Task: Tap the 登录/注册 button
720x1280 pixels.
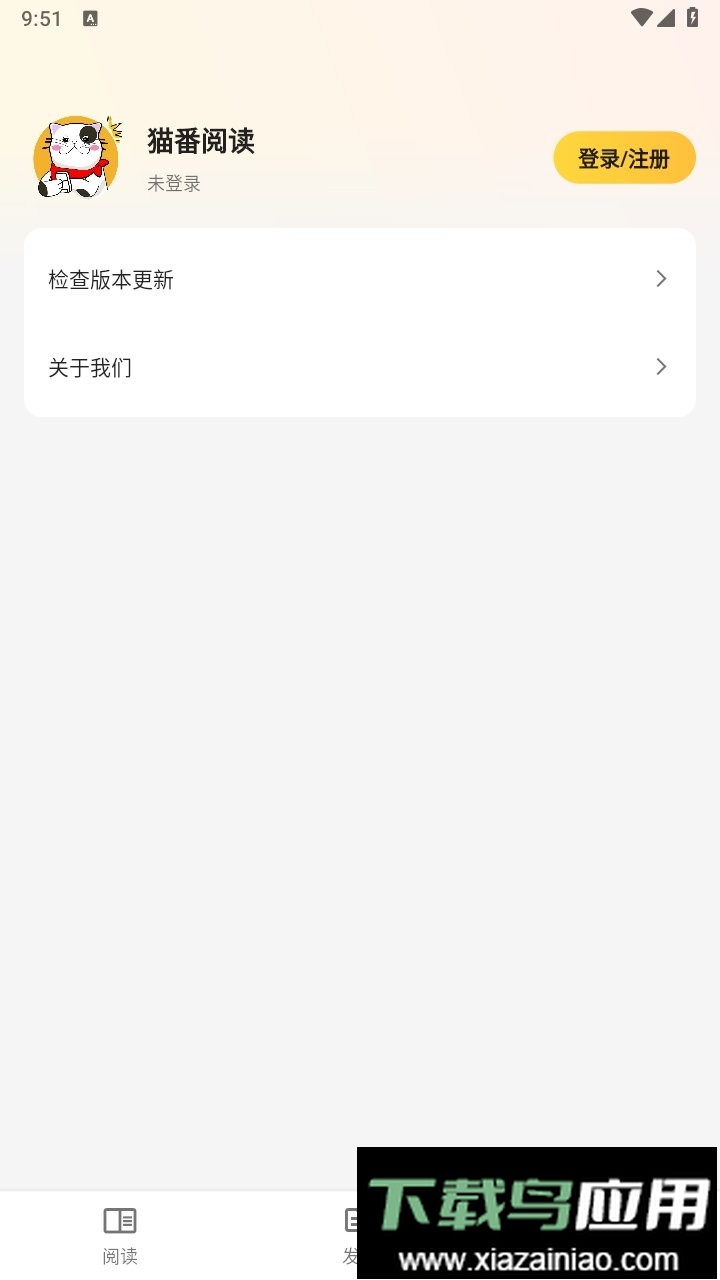Action: 624,157
